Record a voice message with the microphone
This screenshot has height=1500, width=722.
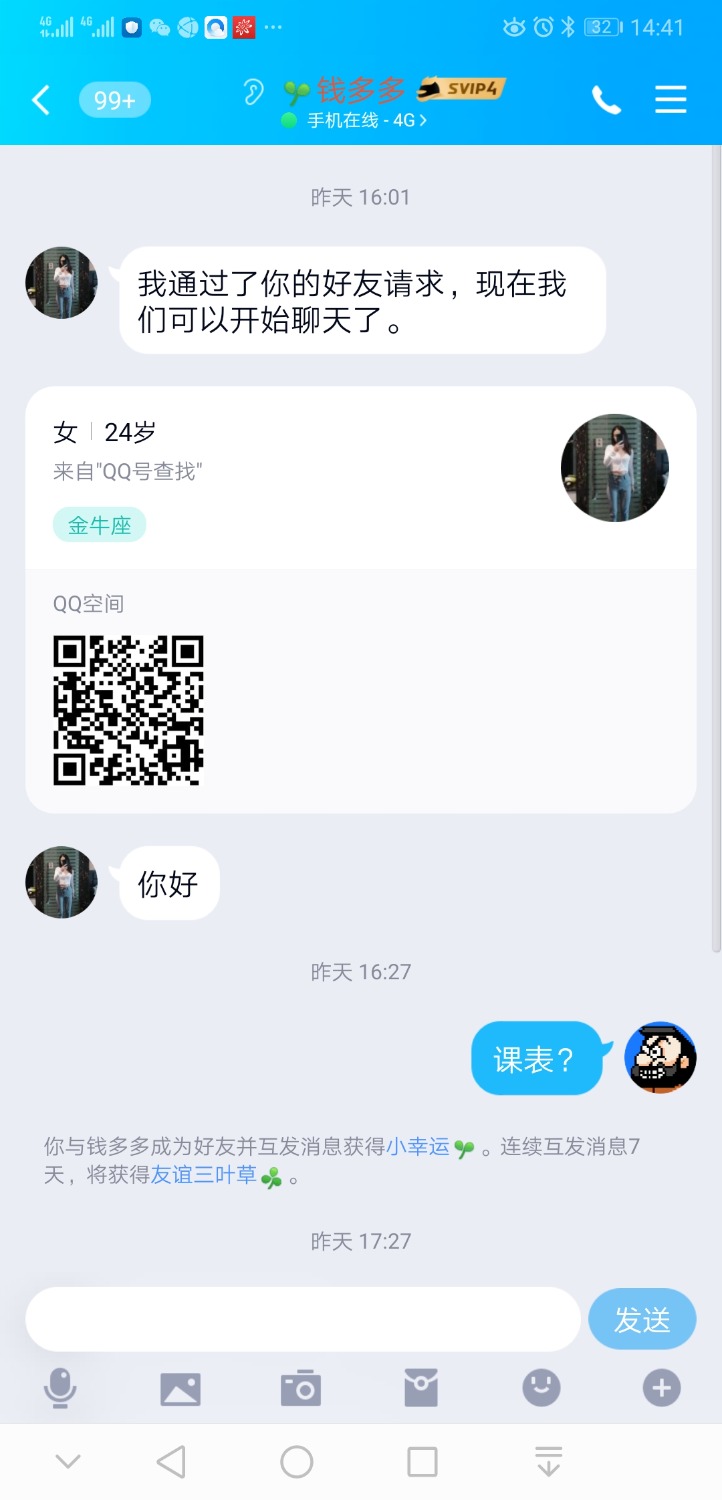61,1388
